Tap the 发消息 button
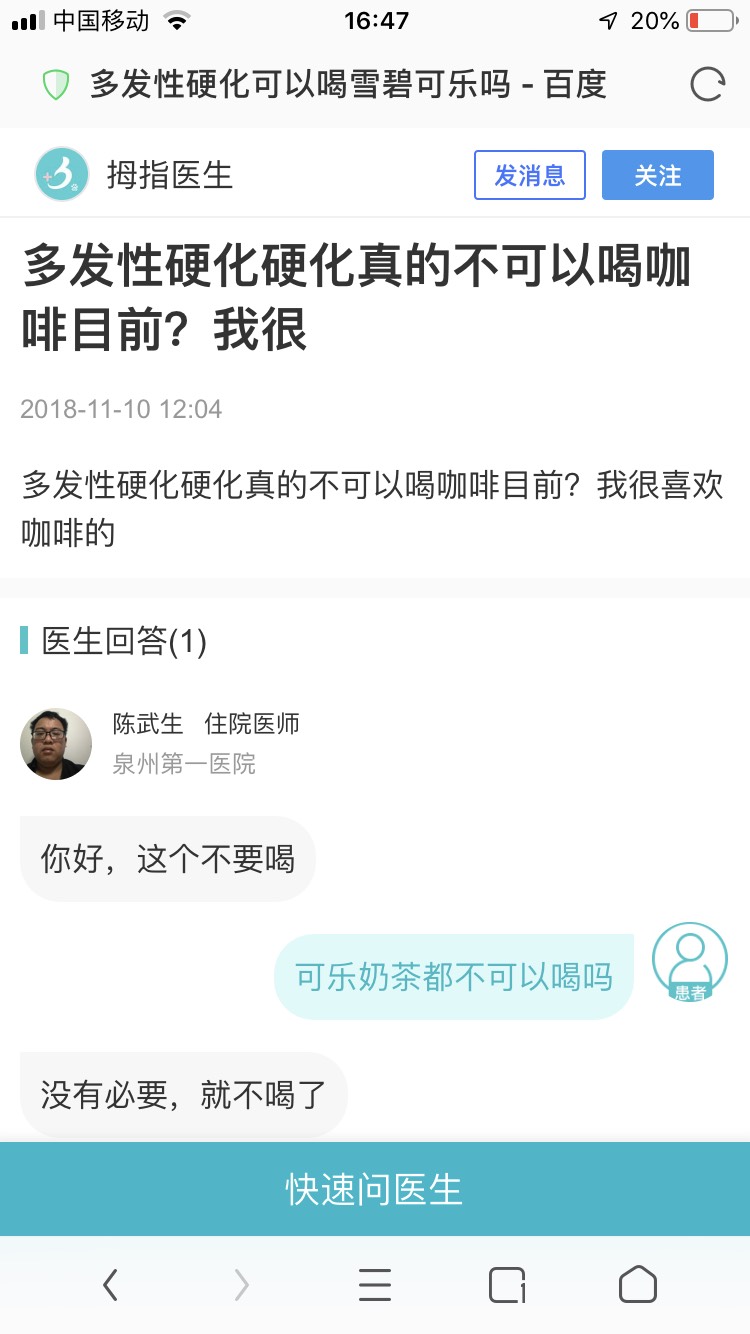The image size is (750, 1334). [x=529, y=176]
